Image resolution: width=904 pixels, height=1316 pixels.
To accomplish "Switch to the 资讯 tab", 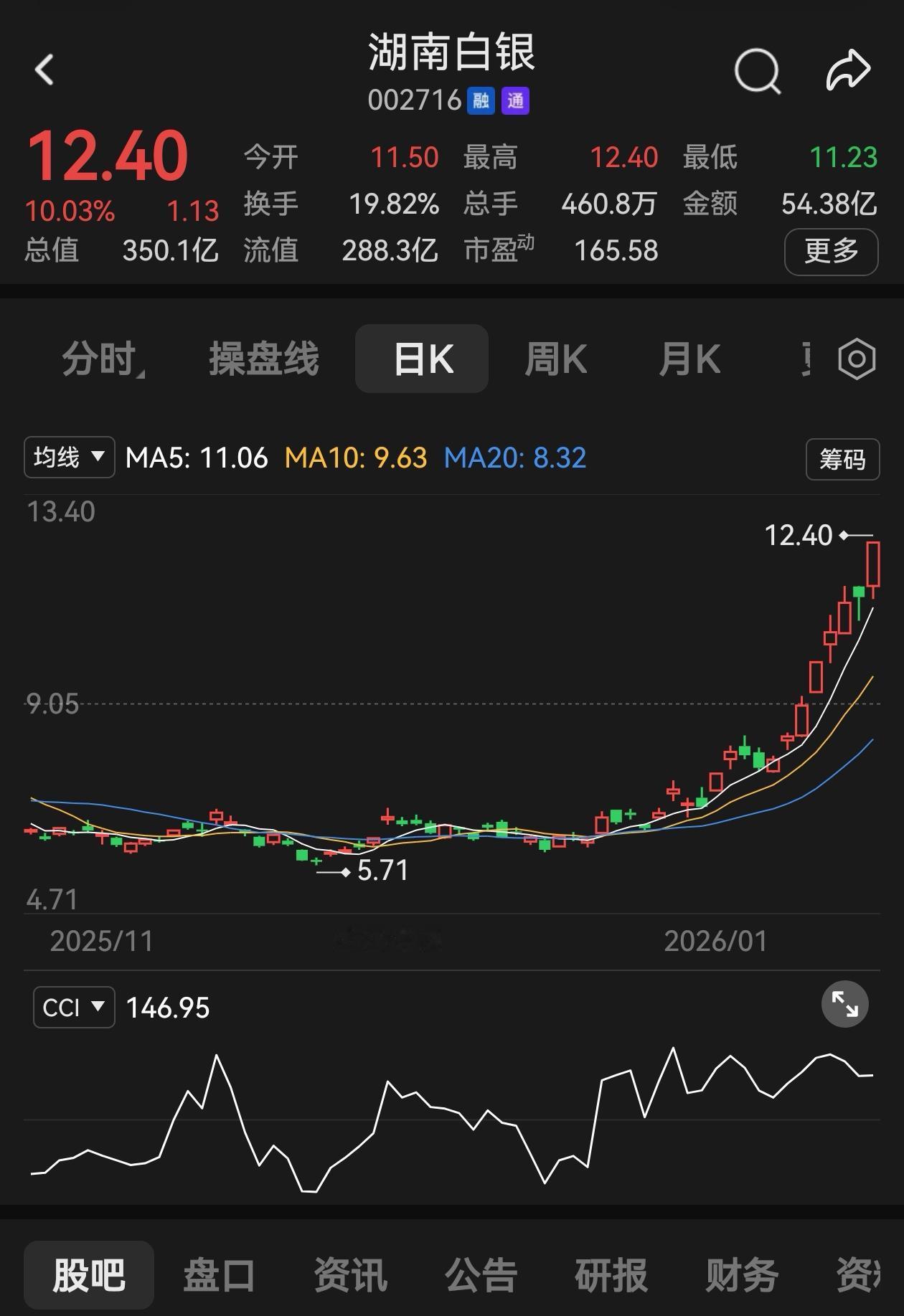I will tap(350, 1275).
